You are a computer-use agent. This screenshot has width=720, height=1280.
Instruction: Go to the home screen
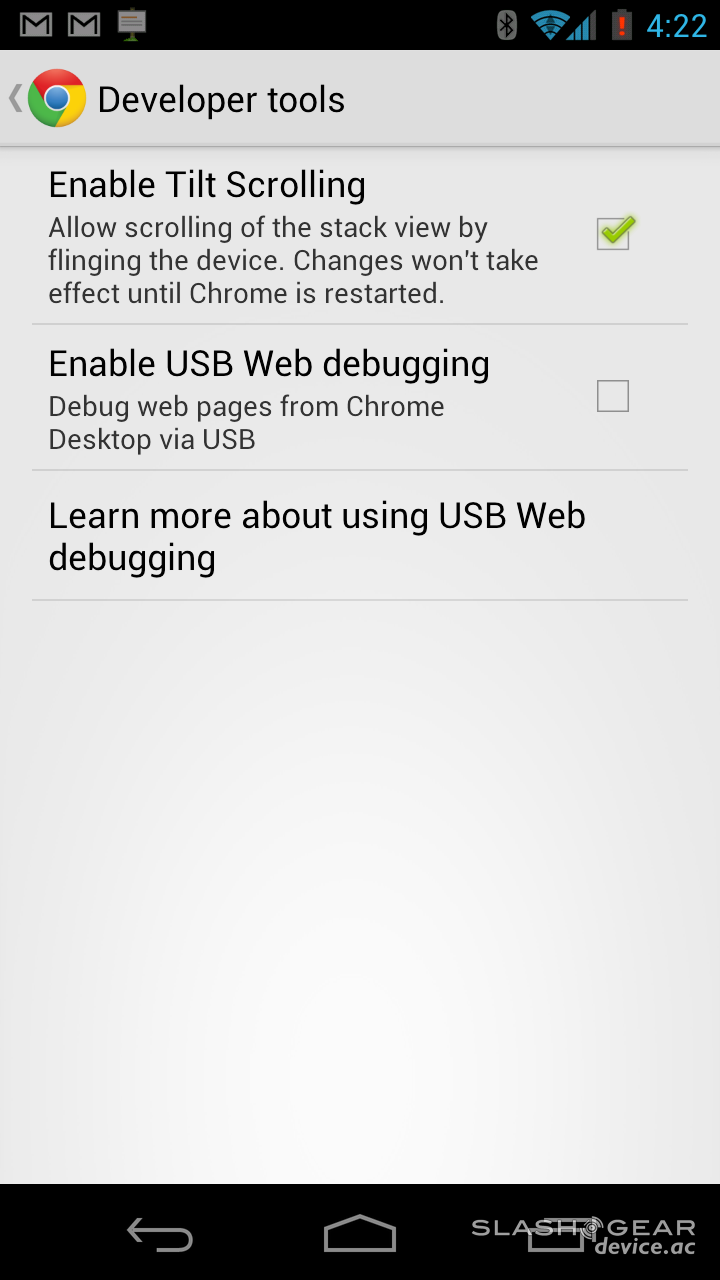tap(360, 1233)
